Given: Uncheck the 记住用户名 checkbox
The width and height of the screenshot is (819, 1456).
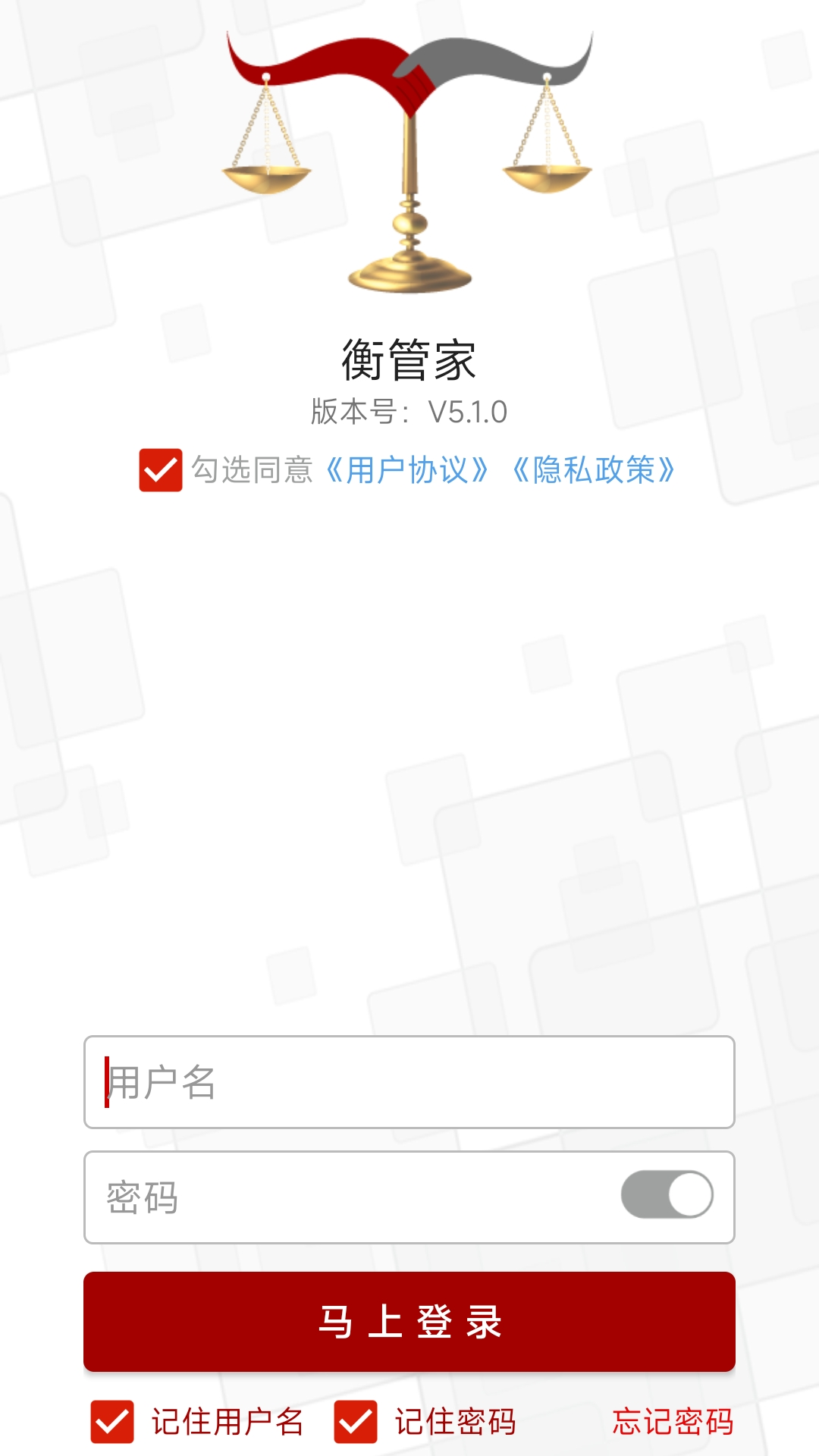Looking at the screenshot, I should (112, 1422).
